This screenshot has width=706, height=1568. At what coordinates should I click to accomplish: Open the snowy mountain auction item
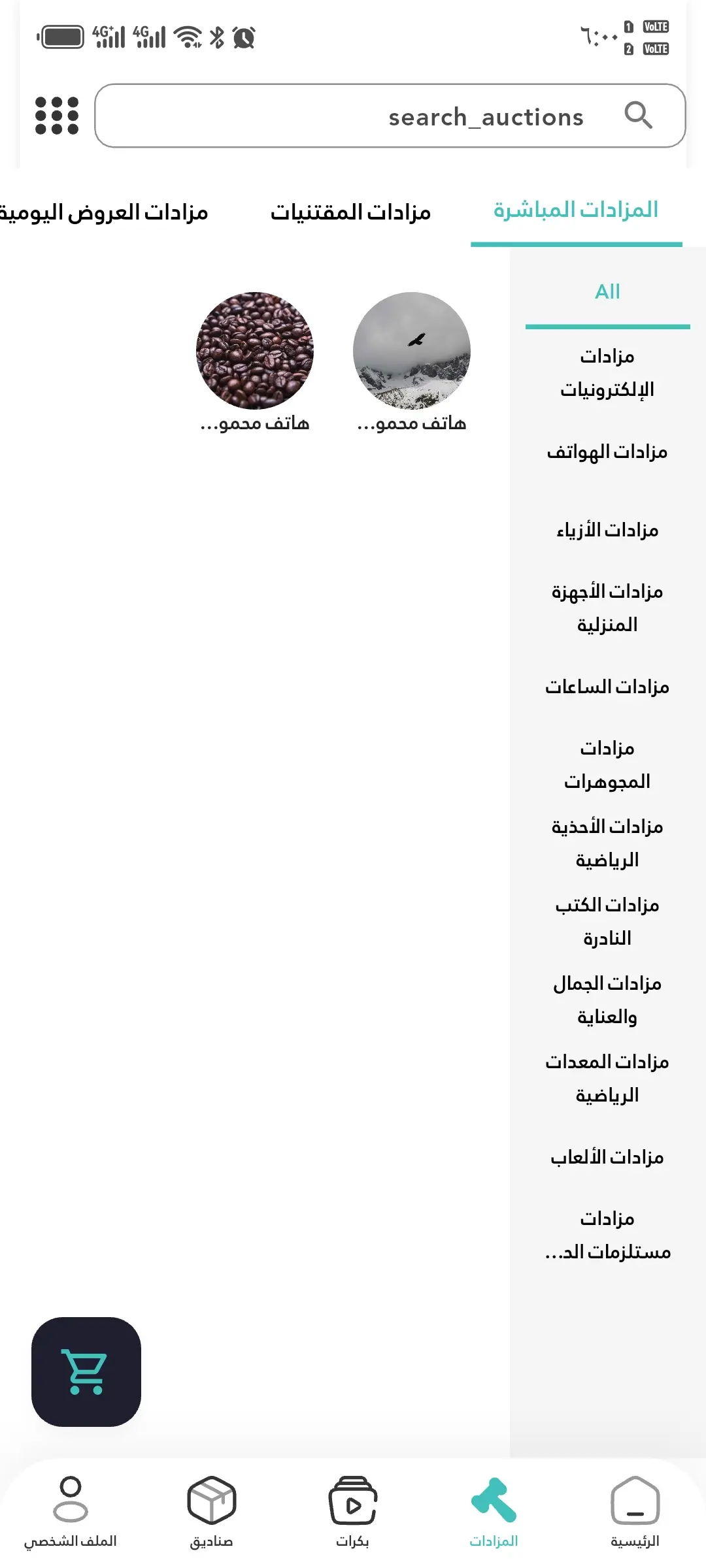412,362
